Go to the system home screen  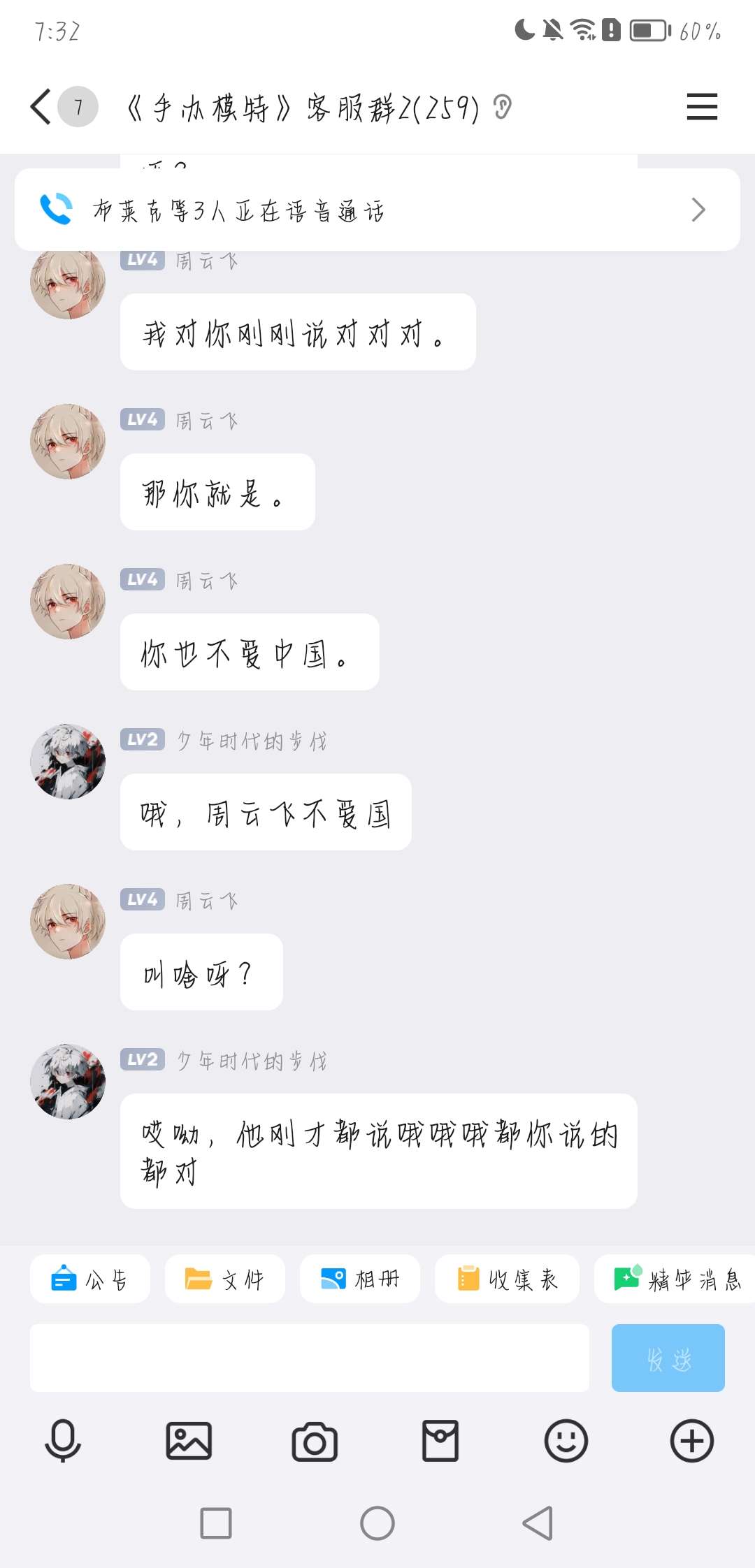pos(377,1523)
